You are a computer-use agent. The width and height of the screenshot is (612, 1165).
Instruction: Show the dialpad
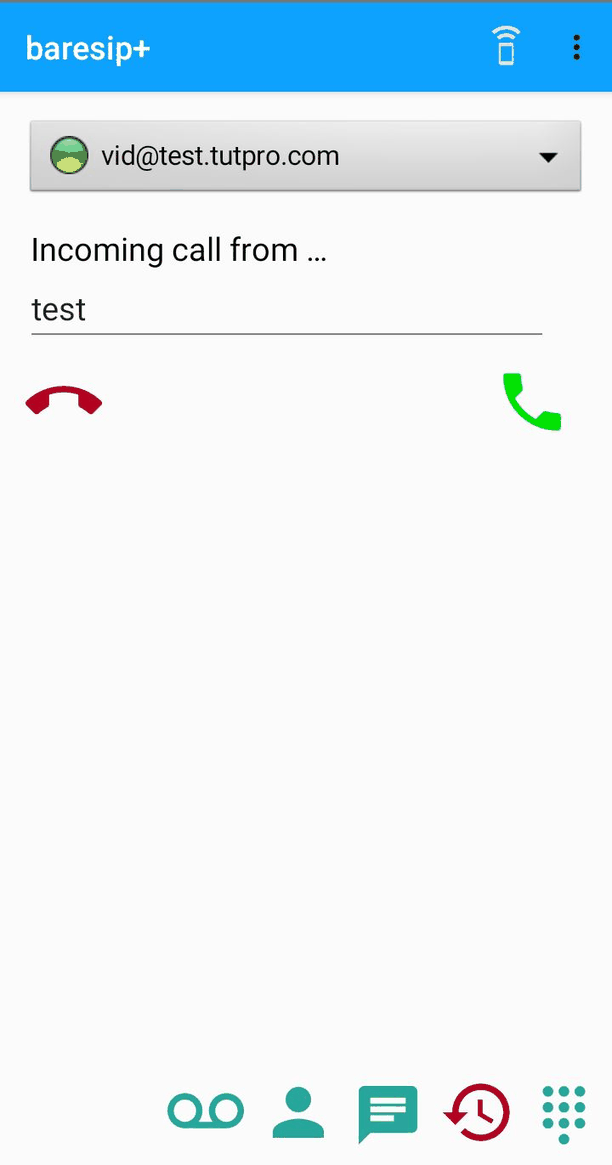pyautogui.click(x=563, y=1113)
